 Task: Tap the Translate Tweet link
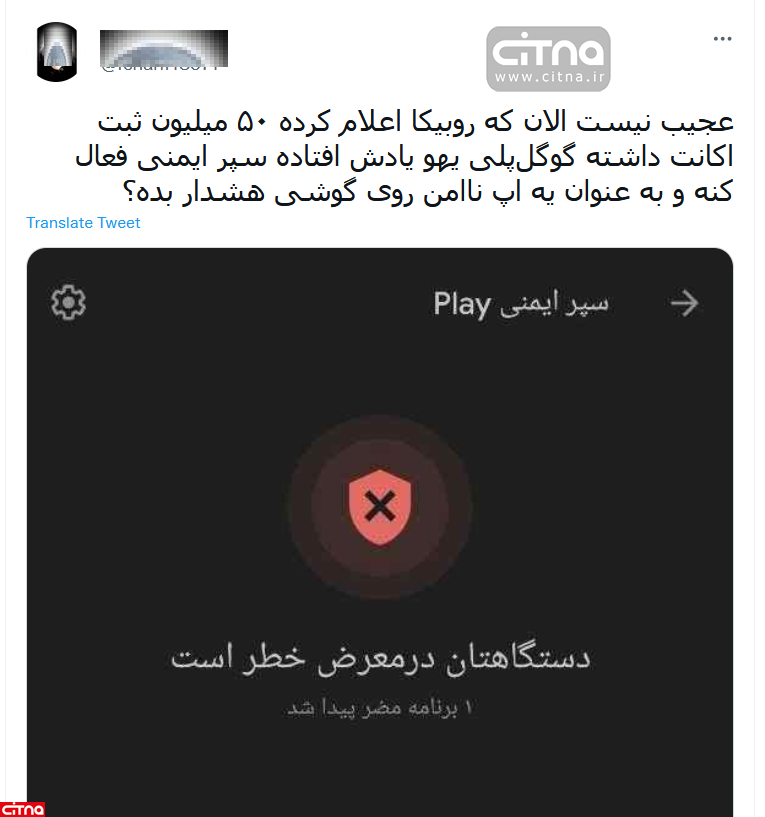[83, 223]
